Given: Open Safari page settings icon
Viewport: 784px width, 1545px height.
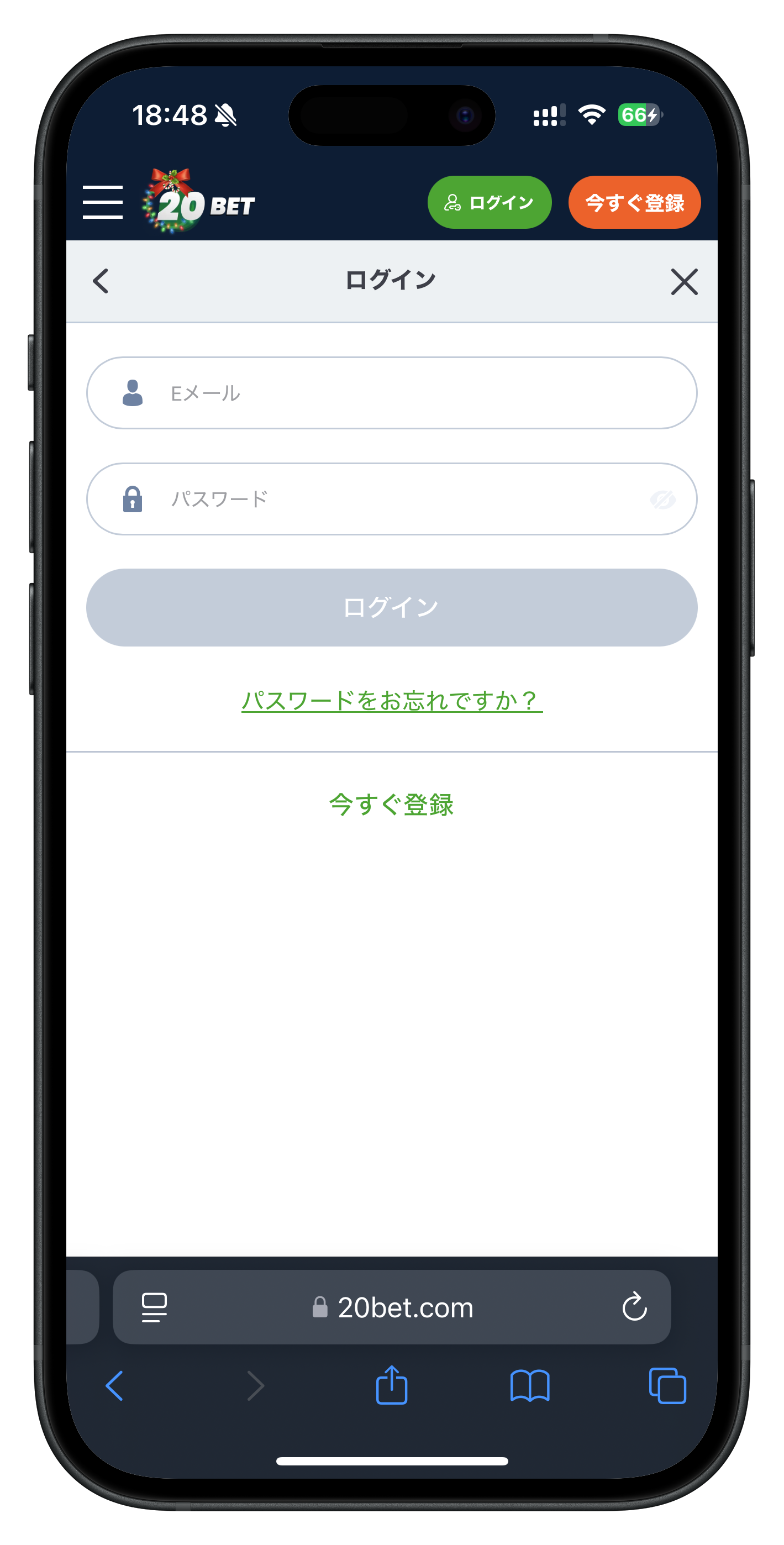Looking at the screenshot, I should click(x=154, y=1307).
